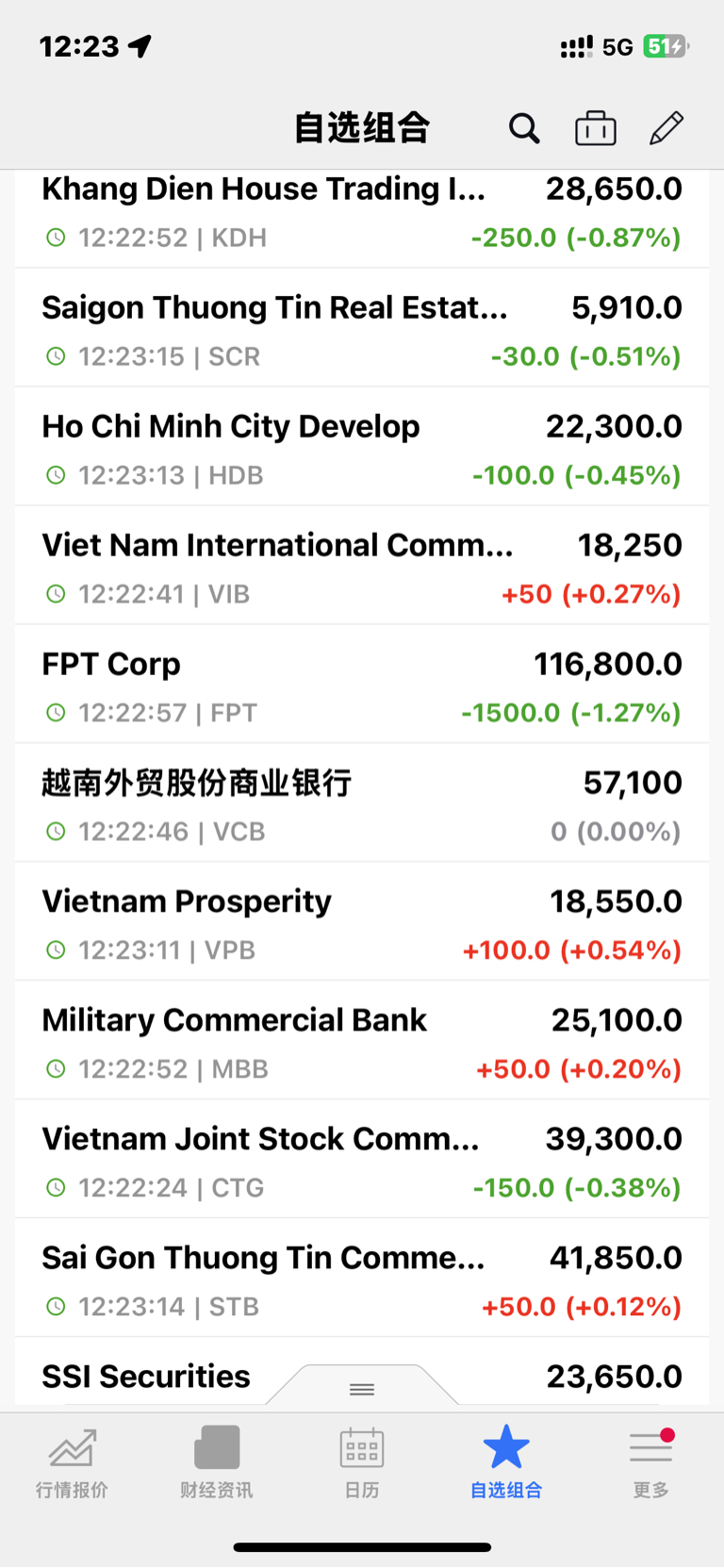
Task: Open the 日历 calendar tab
Action: 362,1463
